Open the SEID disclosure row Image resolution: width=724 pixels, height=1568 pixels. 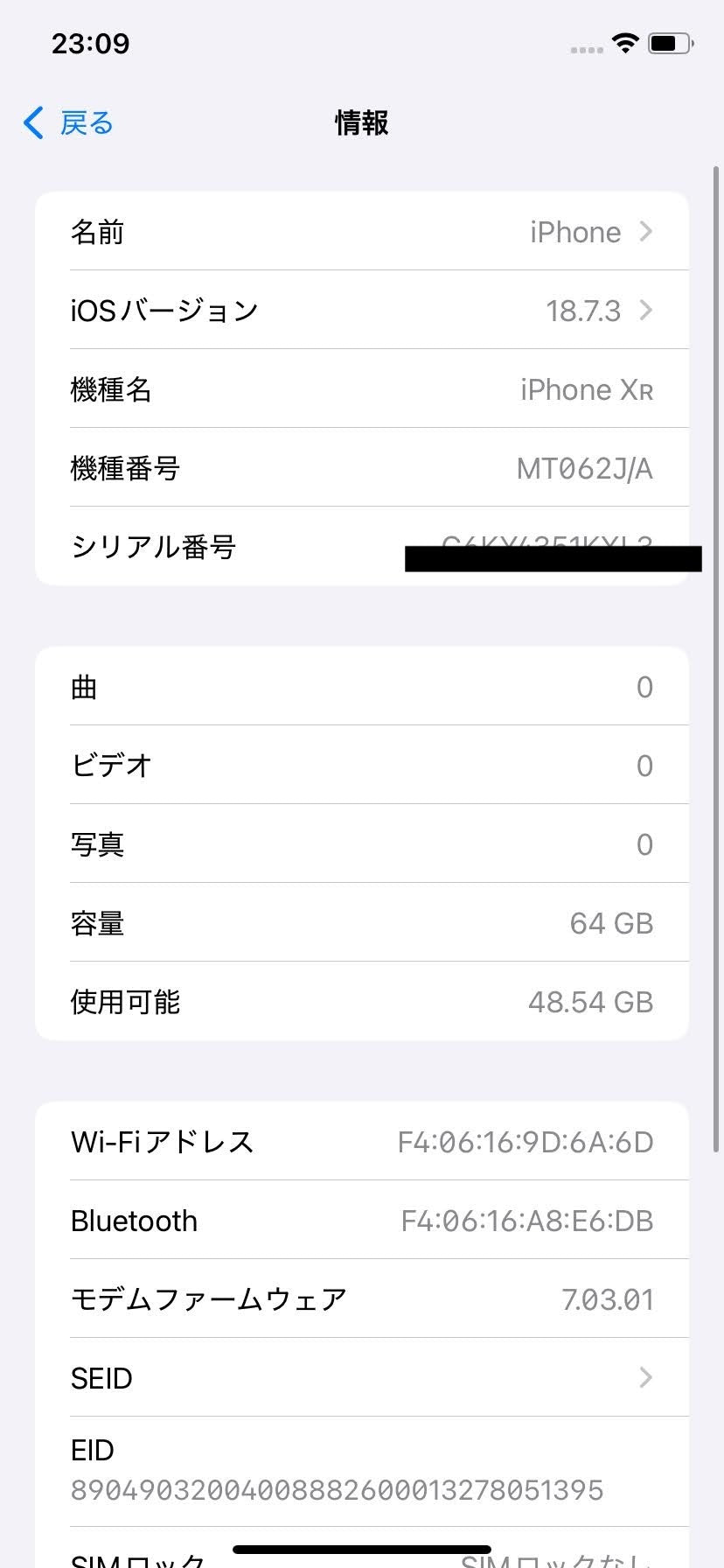[362, 1377]
